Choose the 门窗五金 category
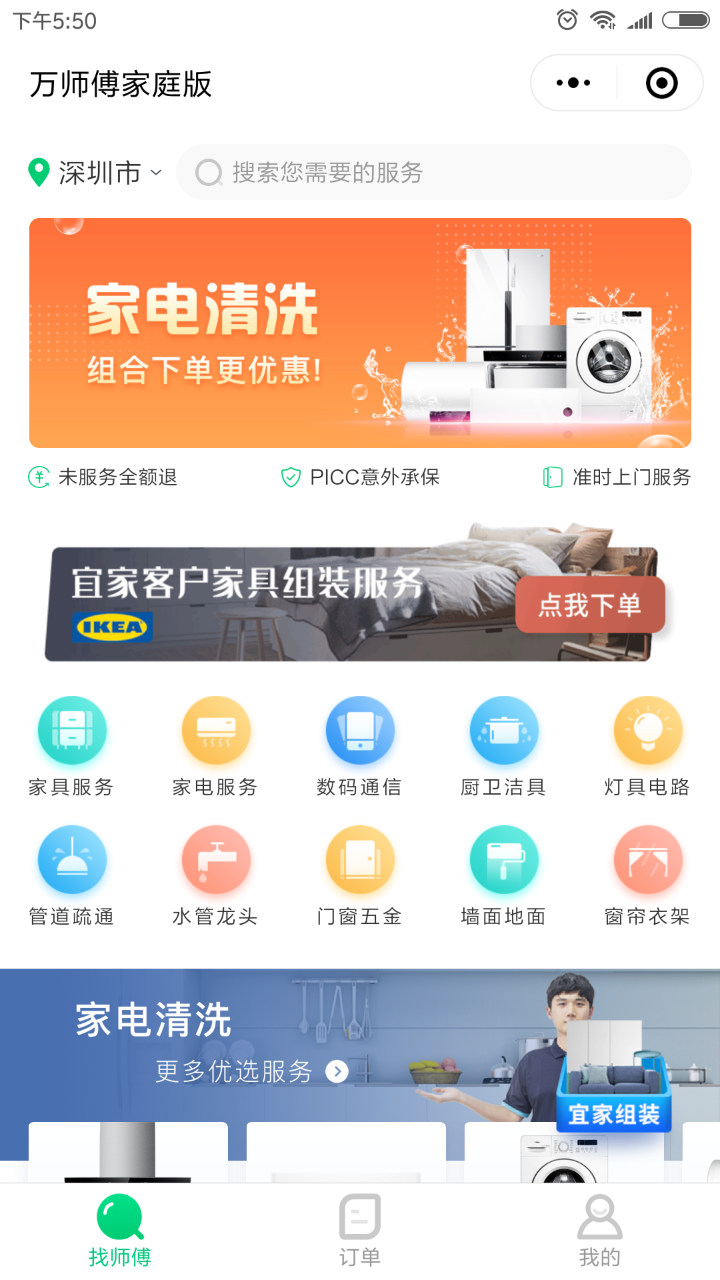720x1280 pixels. click(x=360, y=876)
